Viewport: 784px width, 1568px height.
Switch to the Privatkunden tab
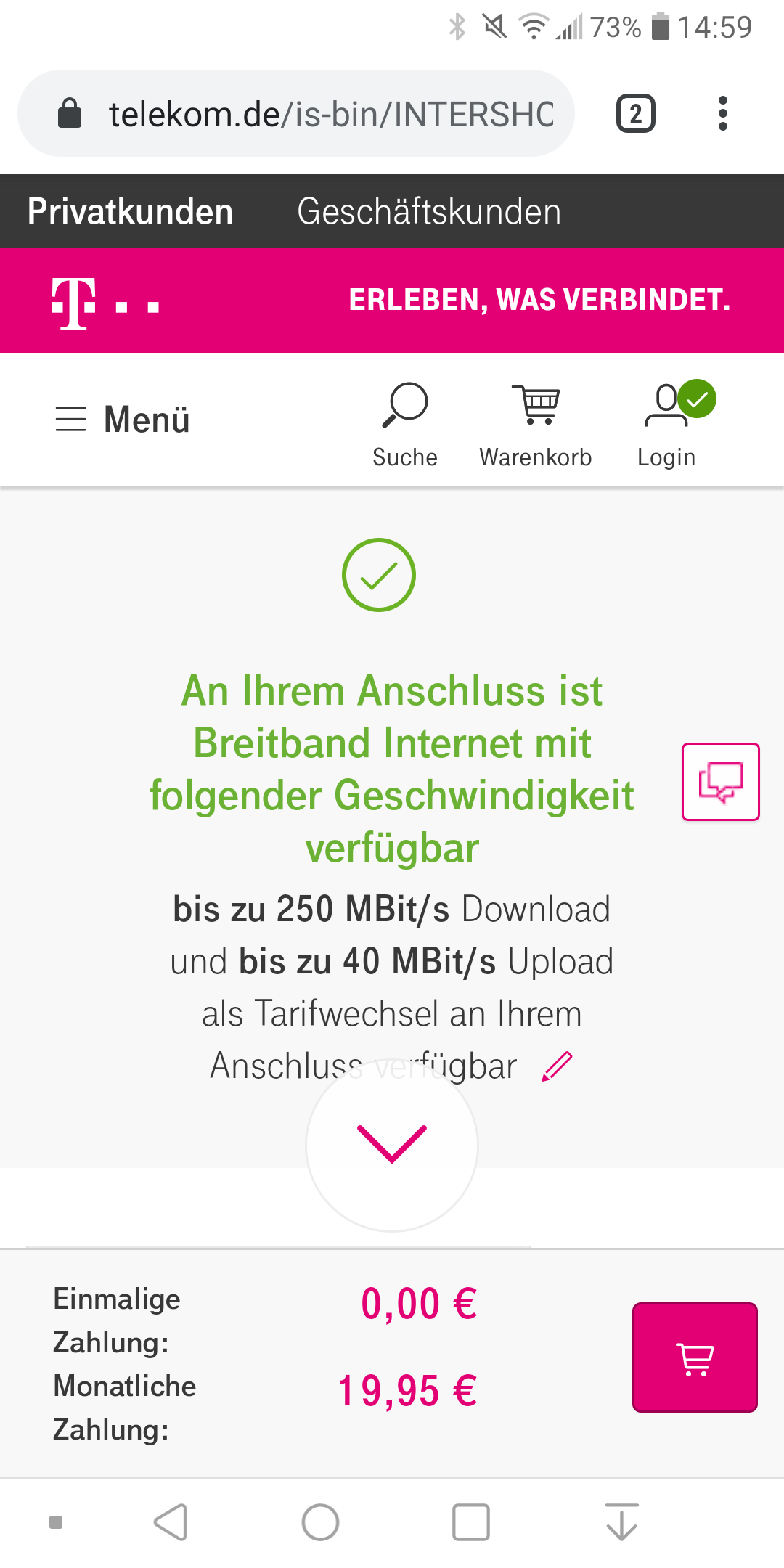(x=131, y=212)
